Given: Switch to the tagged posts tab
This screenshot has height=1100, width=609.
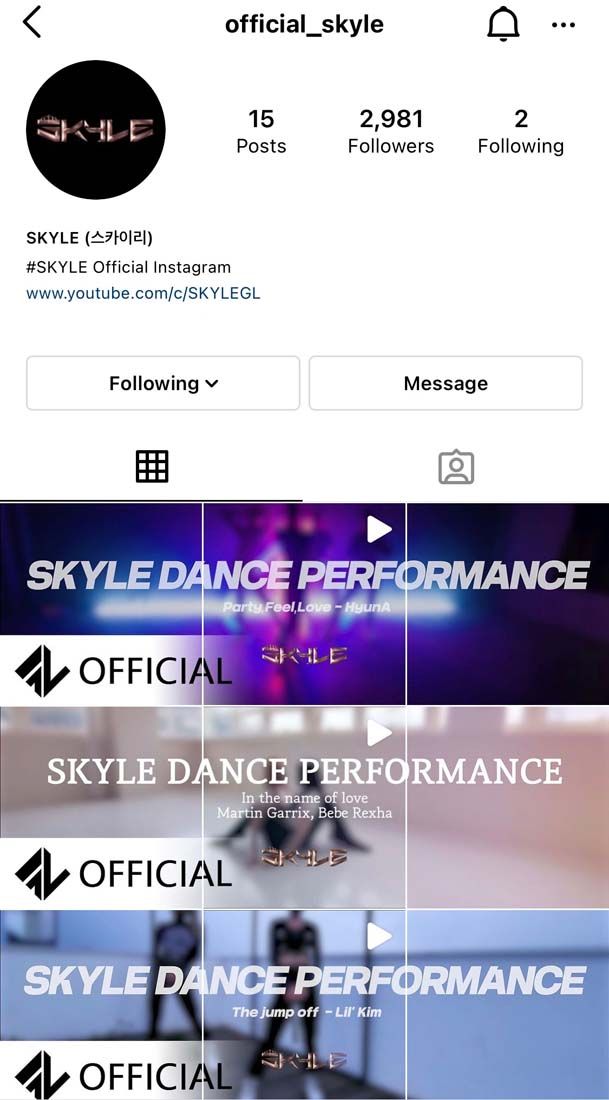Looking at the screenshot, I should [456, 467].
